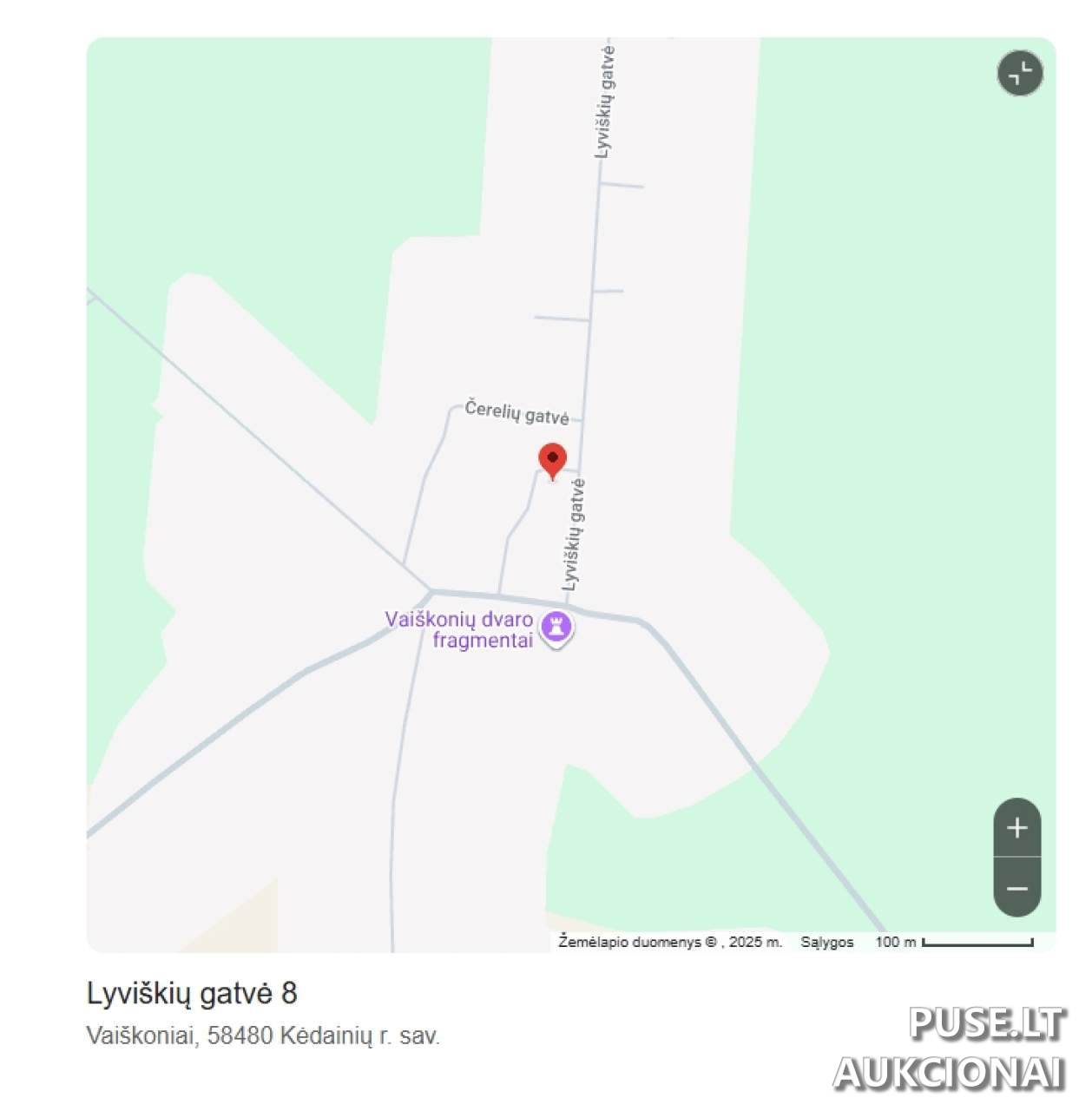Zoom in on the map
Viewport: 1092px width, 1111px height.
pyautogui.click(x=1016, y=828)
